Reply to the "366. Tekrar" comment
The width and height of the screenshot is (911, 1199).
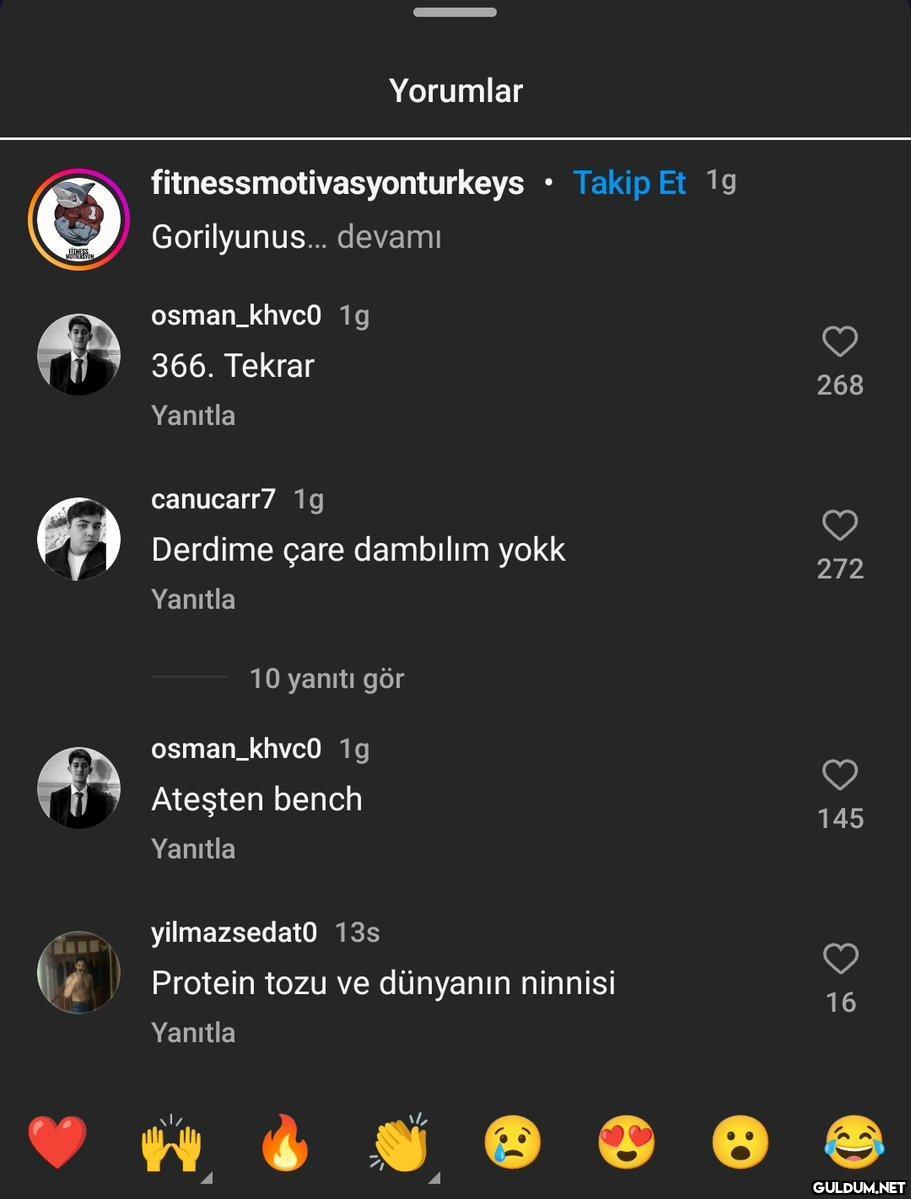[193, 415]
